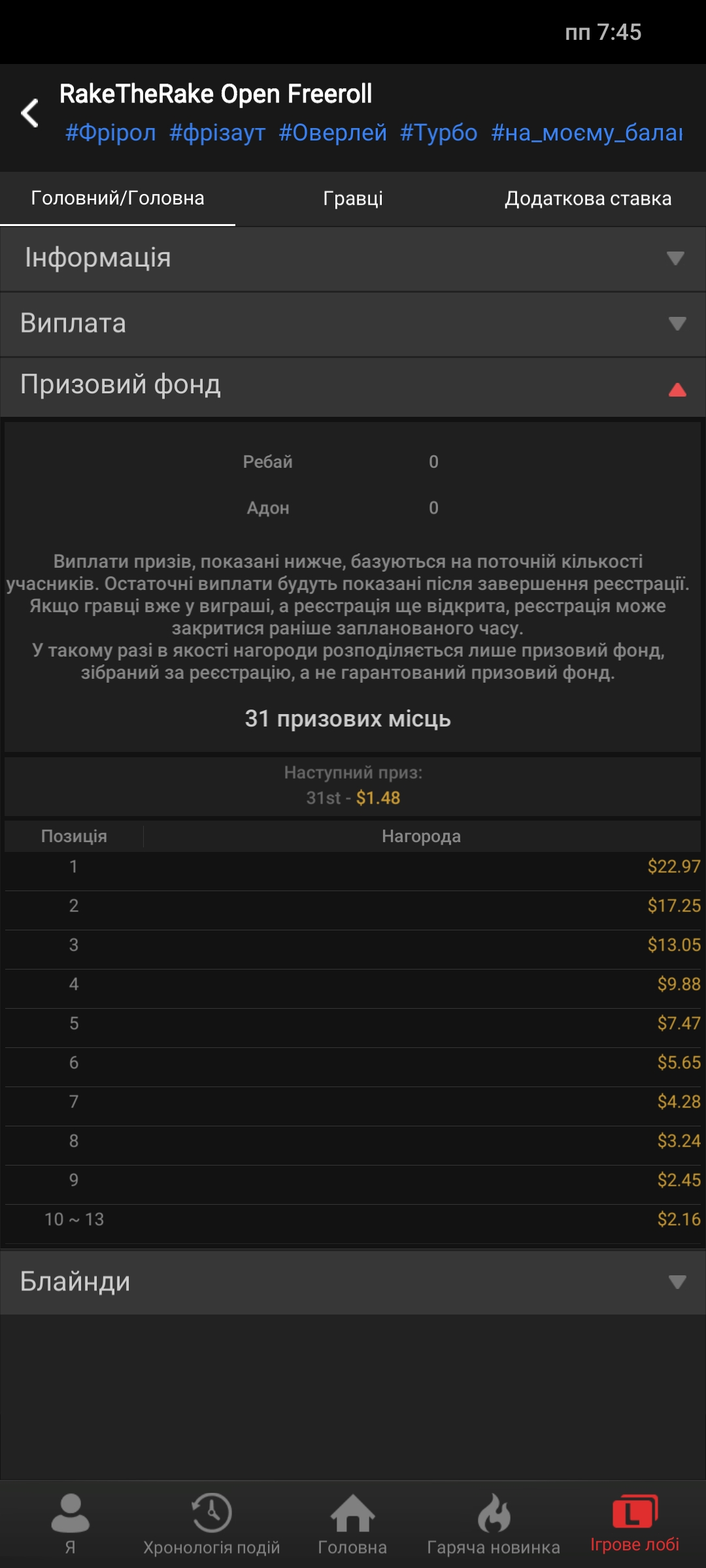
Task: Open the Я profile tab
Action: click(x=71, y=1522)
